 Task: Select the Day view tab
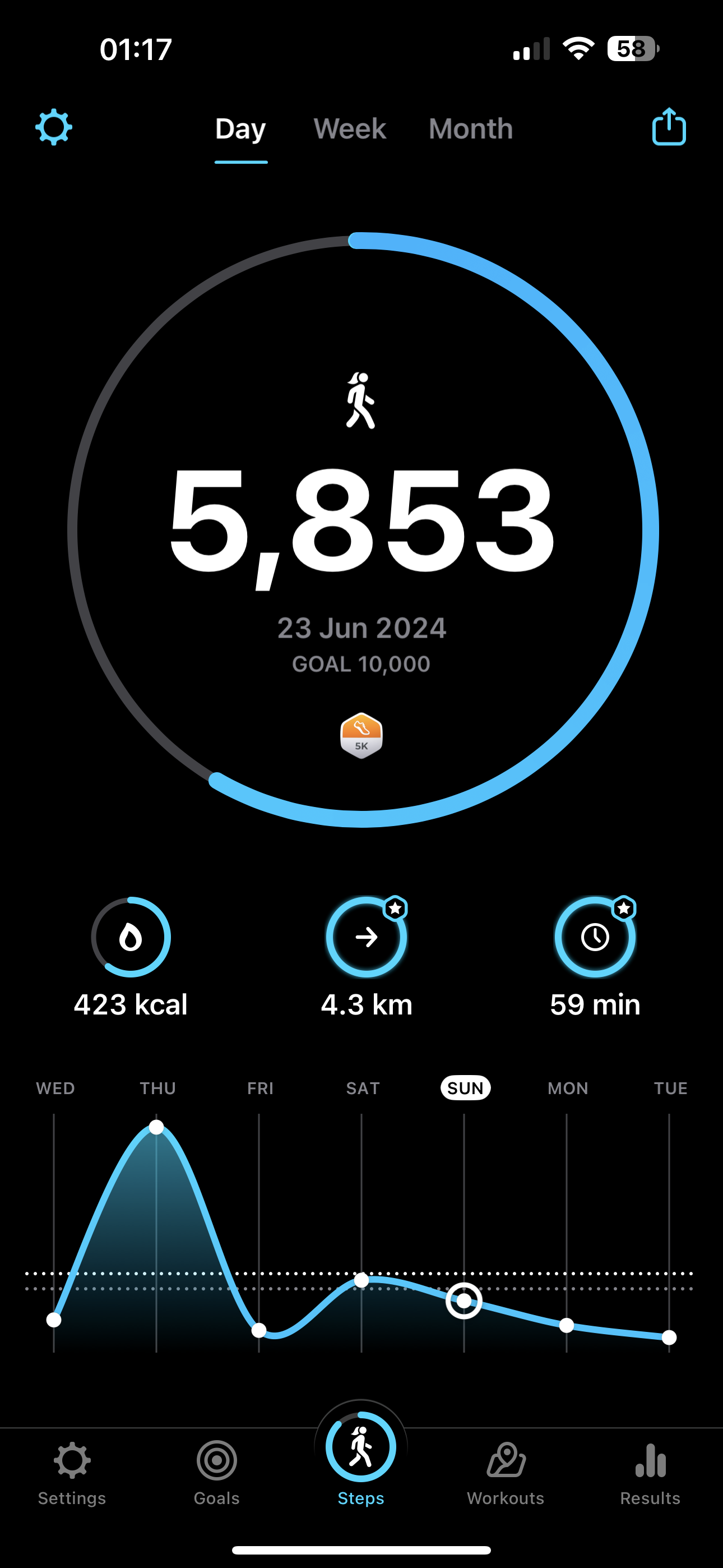point(240,130)
